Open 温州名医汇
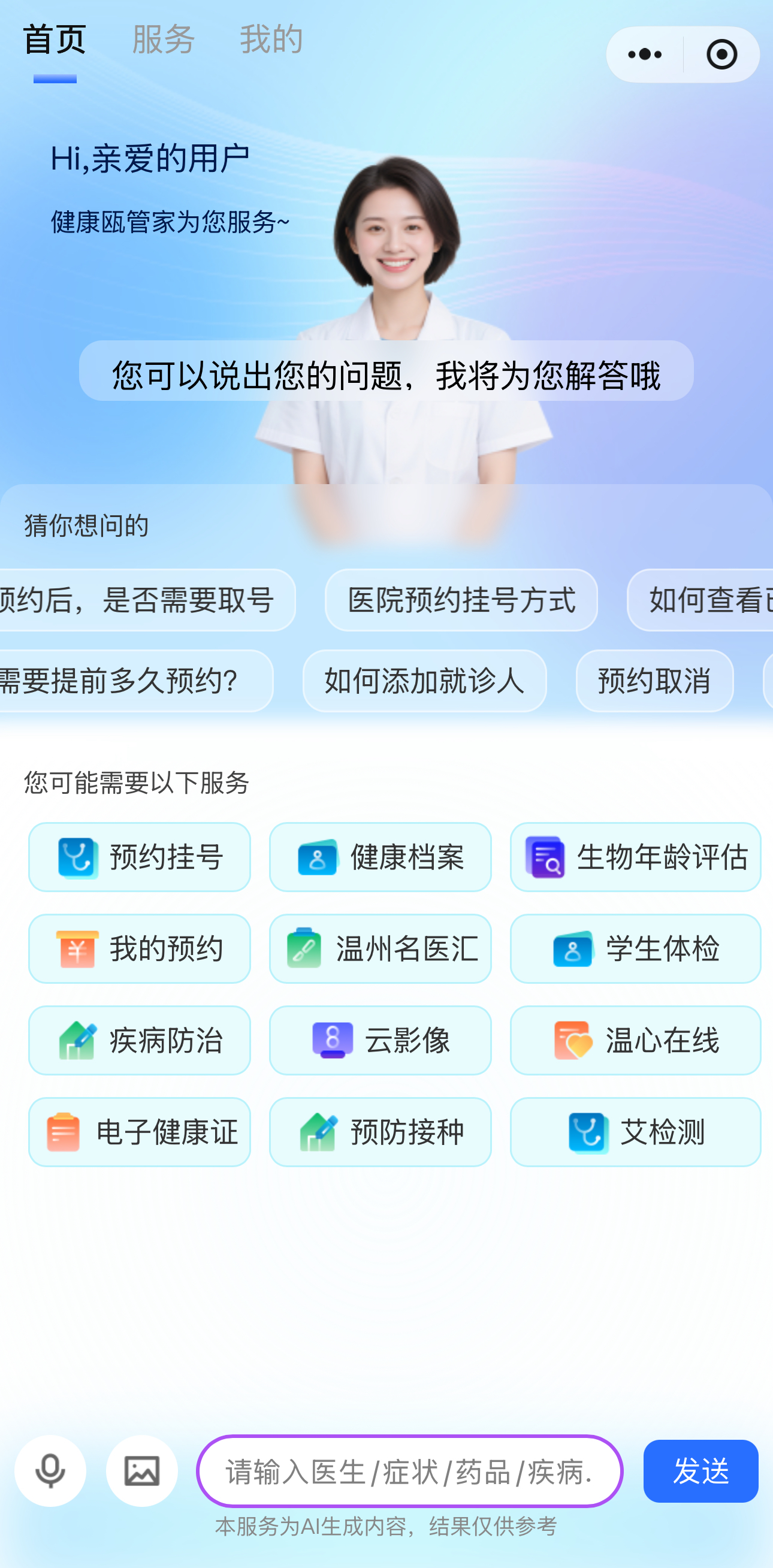Viewport: 773px width, 1568px height. (x=380, y=949)
